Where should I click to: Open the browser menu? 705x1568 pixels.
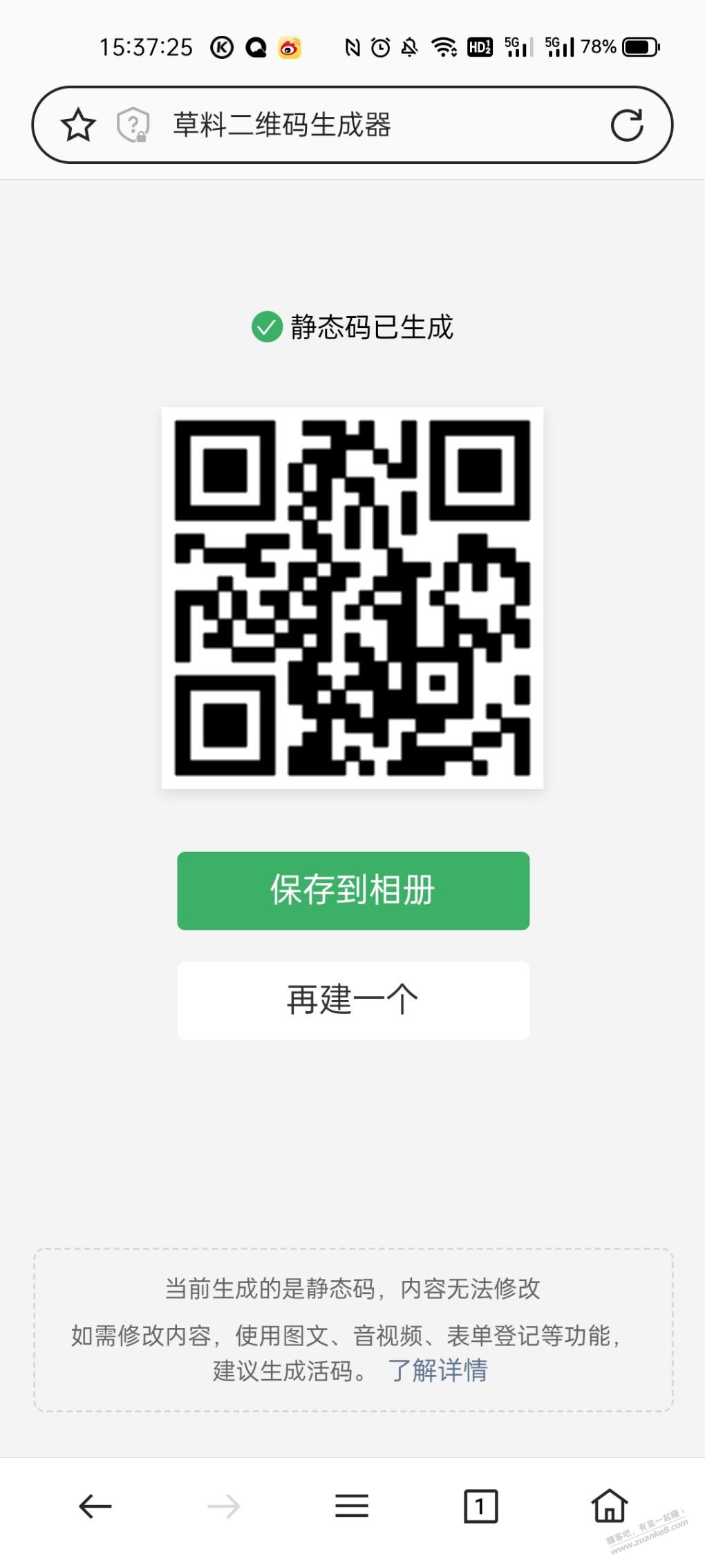point(352,1506)
